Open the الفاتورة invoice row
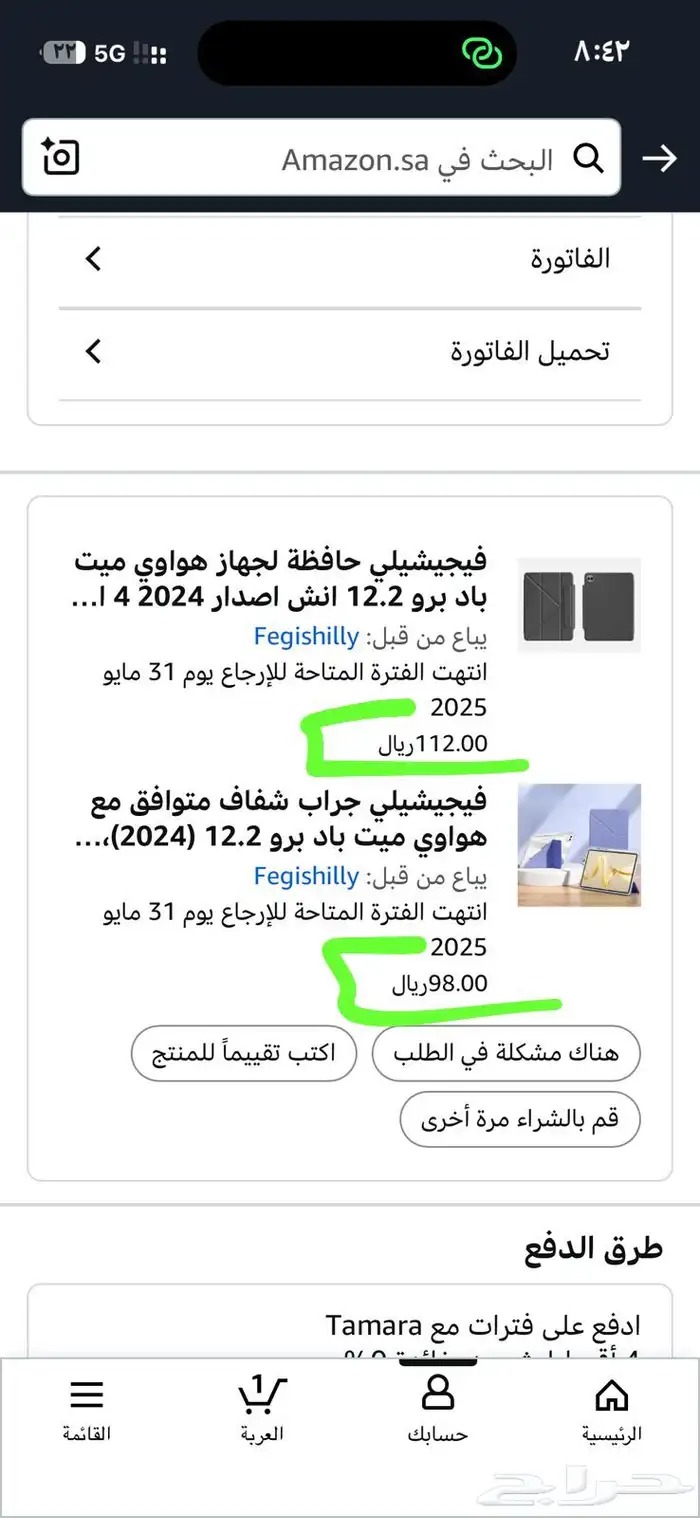This screenshot has height=1518, width=700. [348, 260]
